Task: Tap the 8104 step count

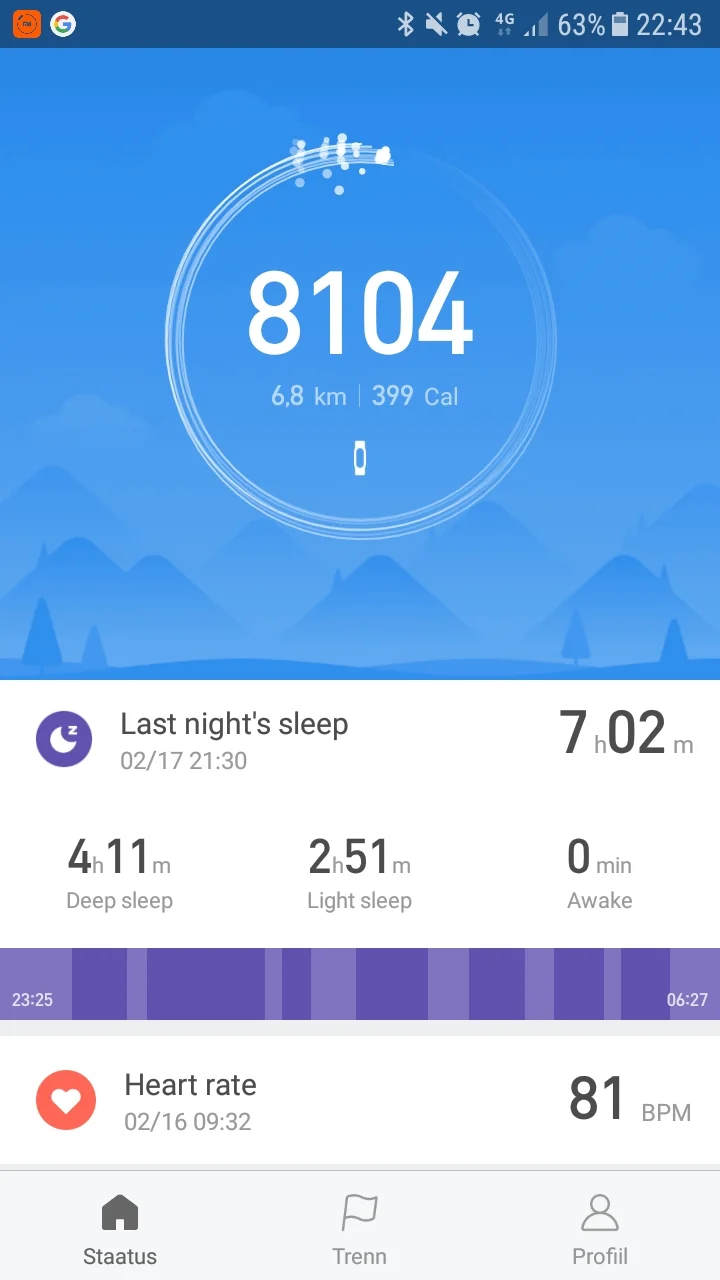Action: (360, 313)
